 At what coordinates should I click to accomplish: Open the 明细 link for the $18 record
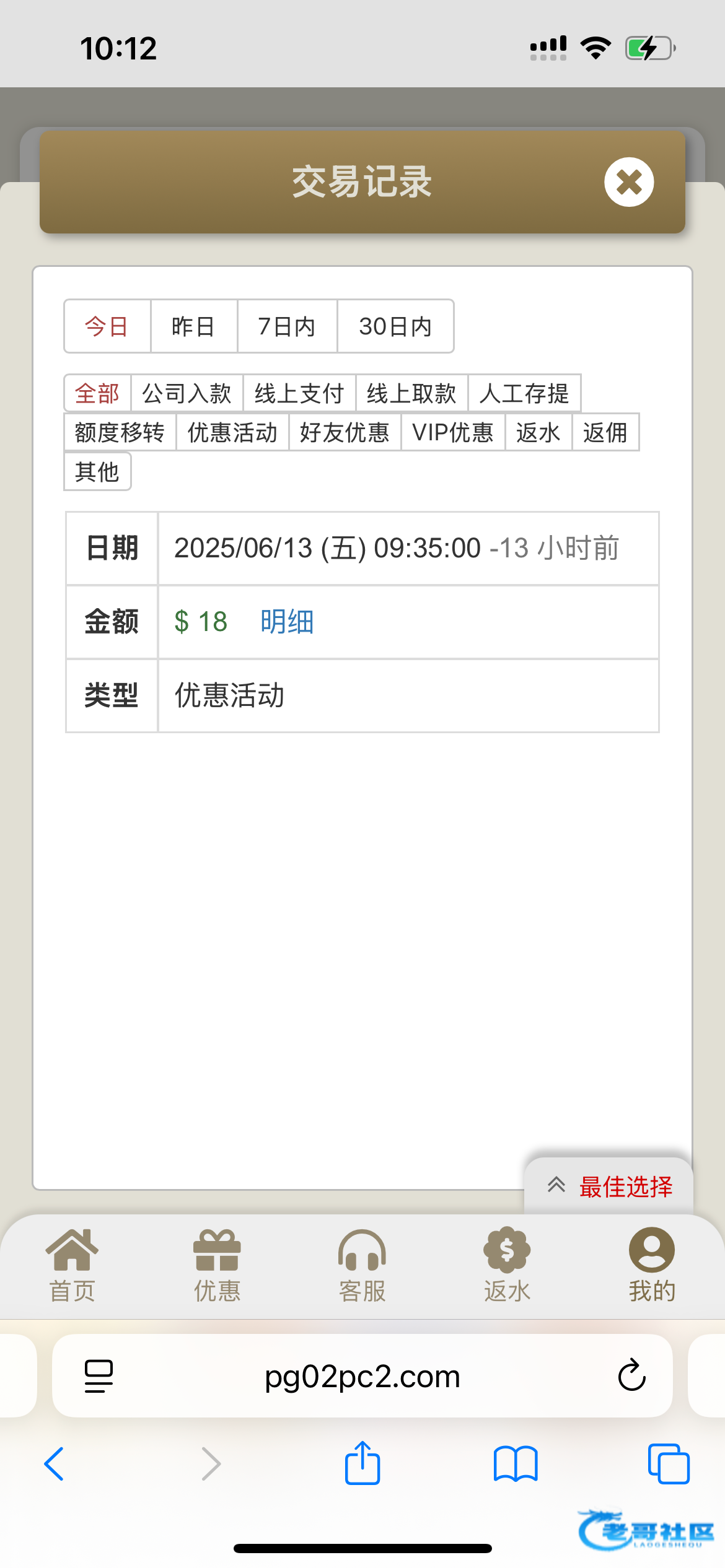point(287,621)
